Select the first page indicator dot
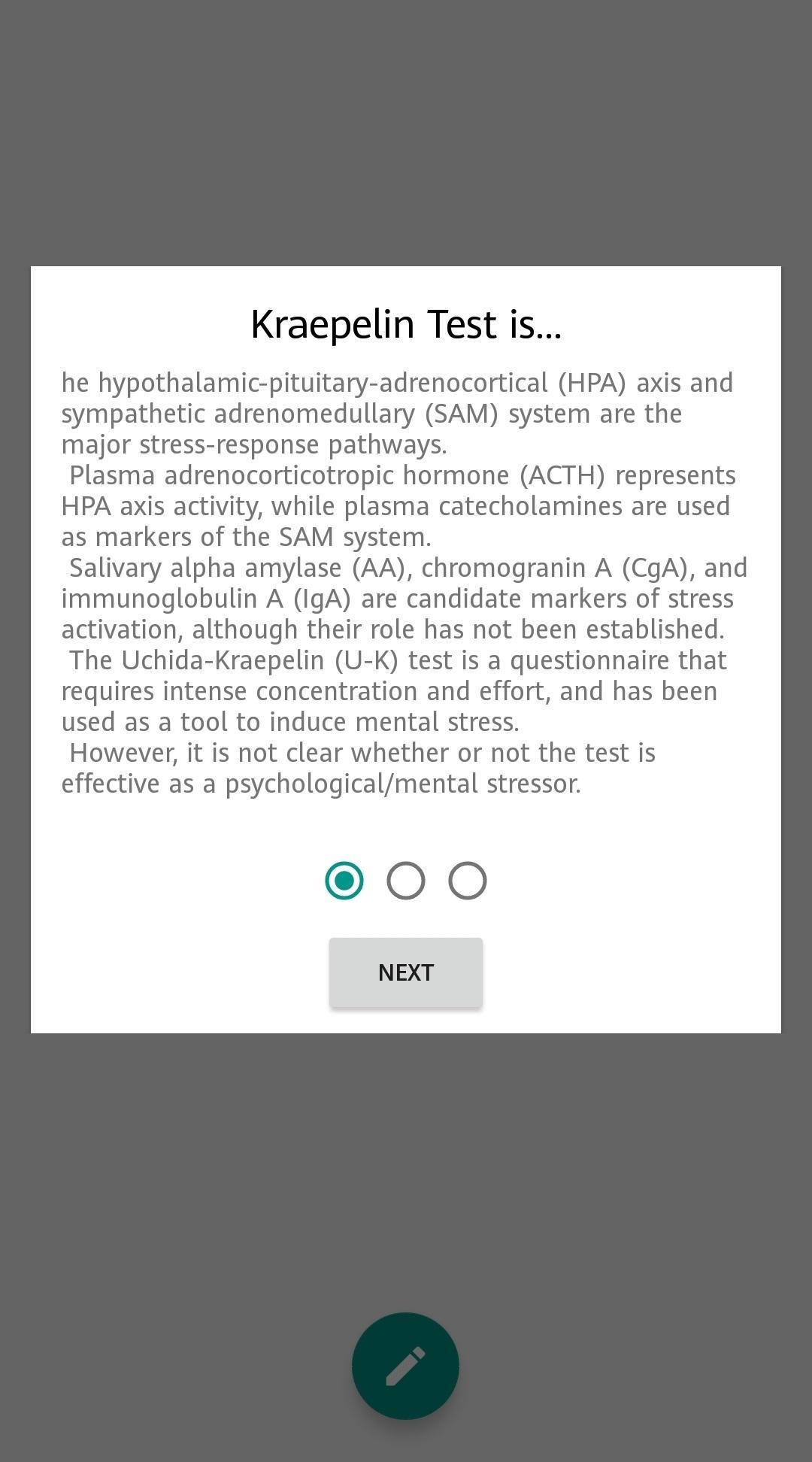812x1462 pixels. pos(344,880)
